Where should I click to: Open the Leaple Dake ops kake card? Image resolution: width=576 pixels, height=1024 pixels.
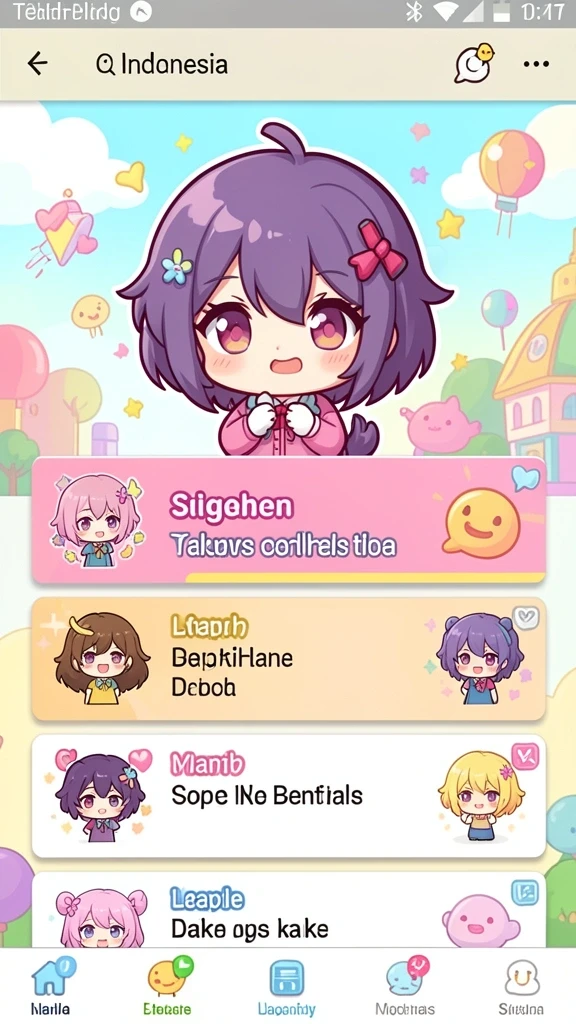click(x=289, y=909)
